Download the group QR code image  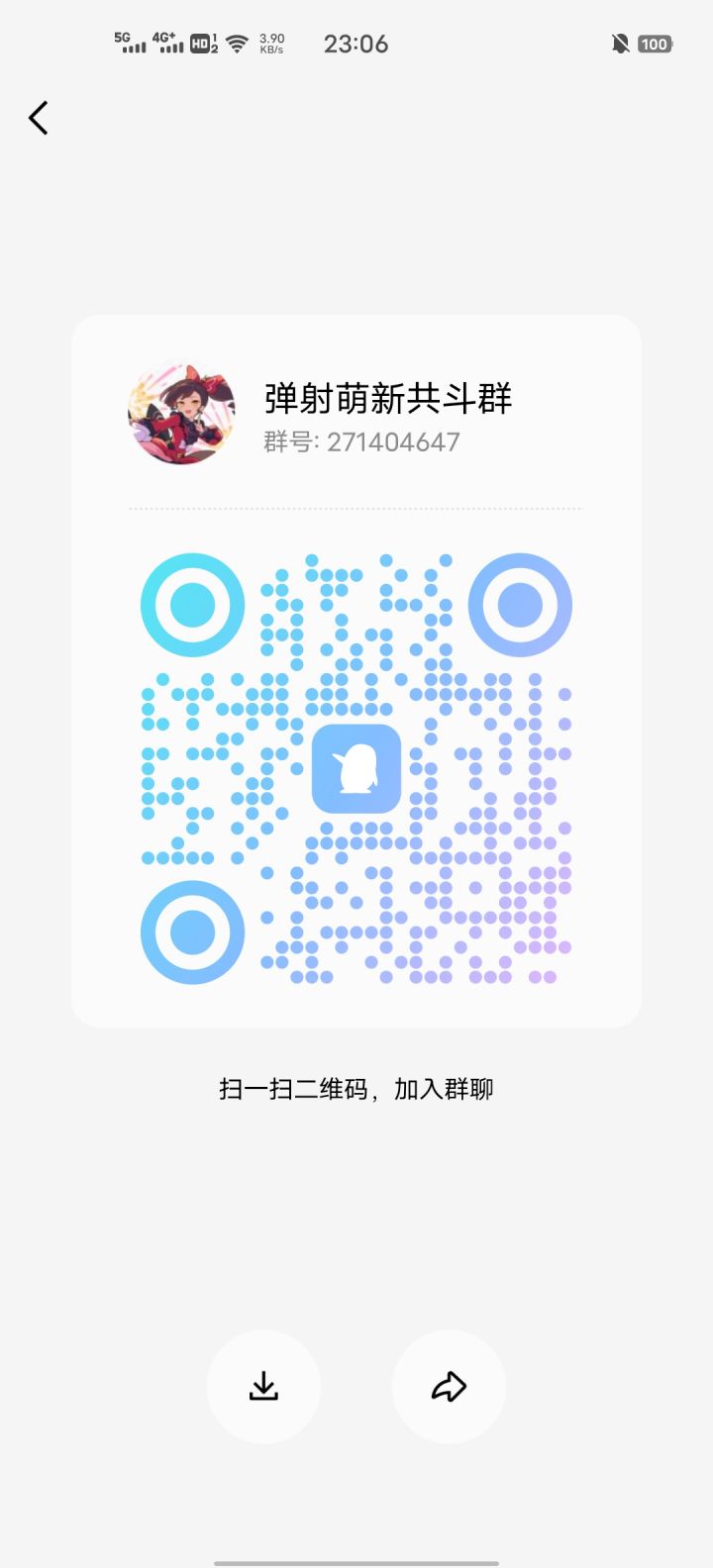pyautogui.click(x=263, y=1386)
